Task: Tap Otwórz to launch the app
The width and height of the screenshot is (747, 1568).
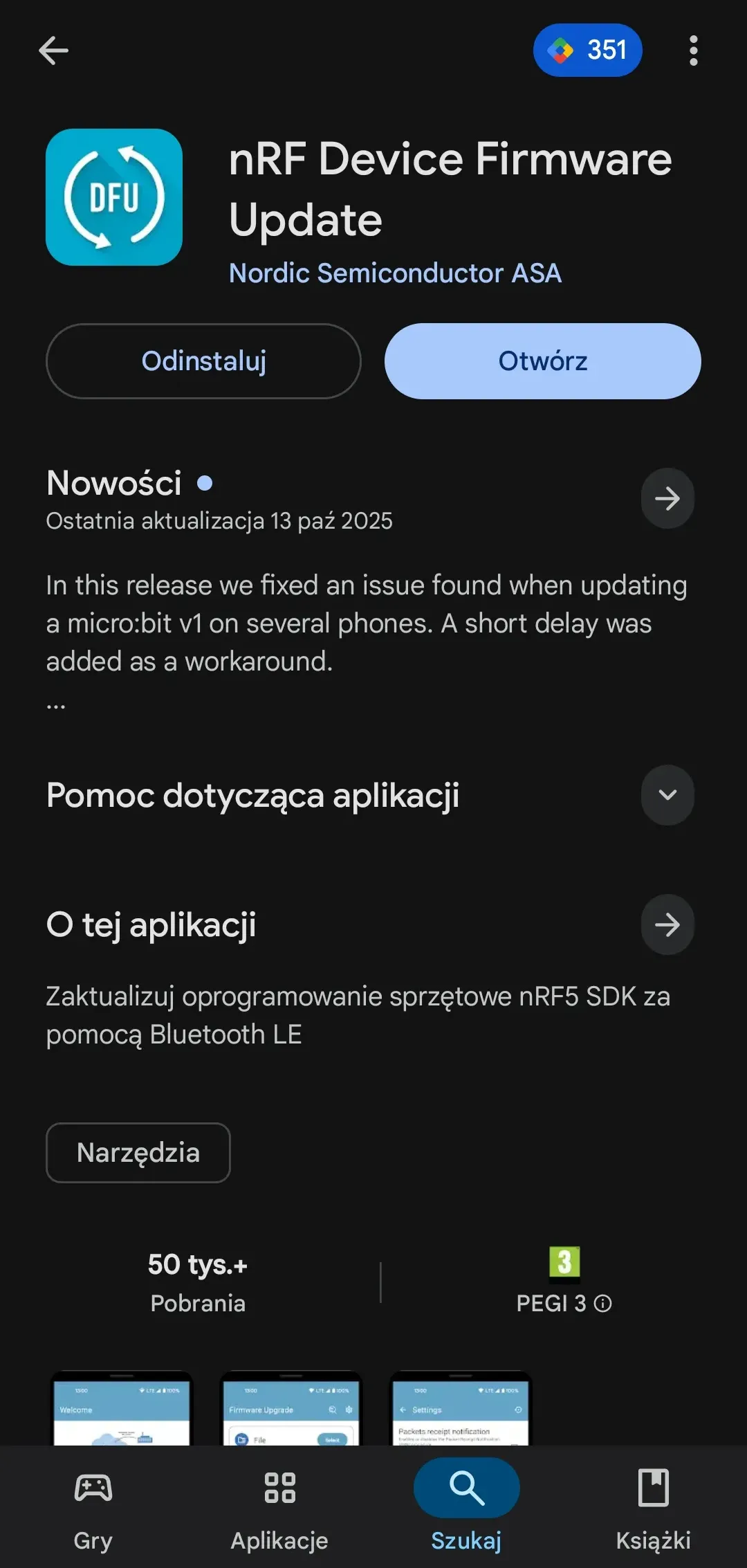Action: (x=542, y=361)
